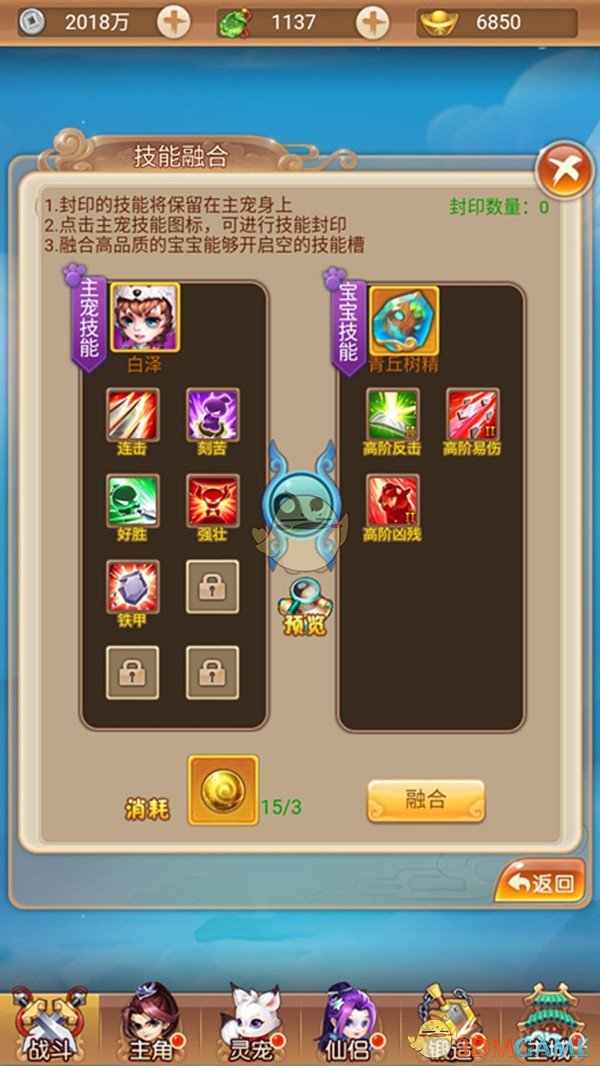Tap the 融合 button
The image size is (600, 1066).
(425, 800)
